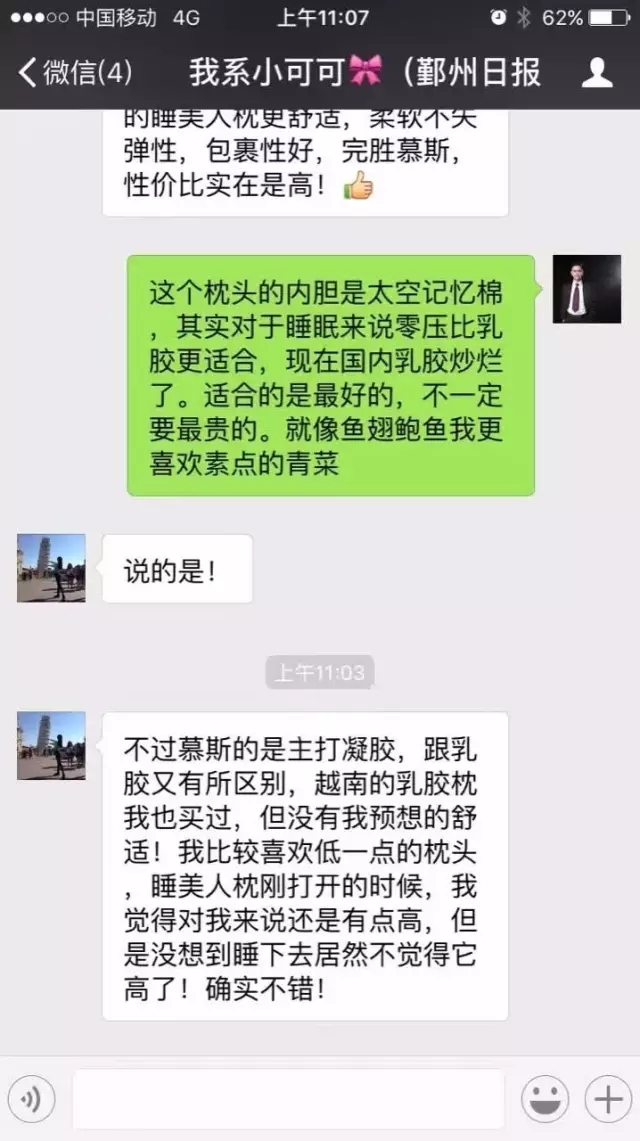Switch to voice message input
640x1141 pixels.
pos(32,1100)
